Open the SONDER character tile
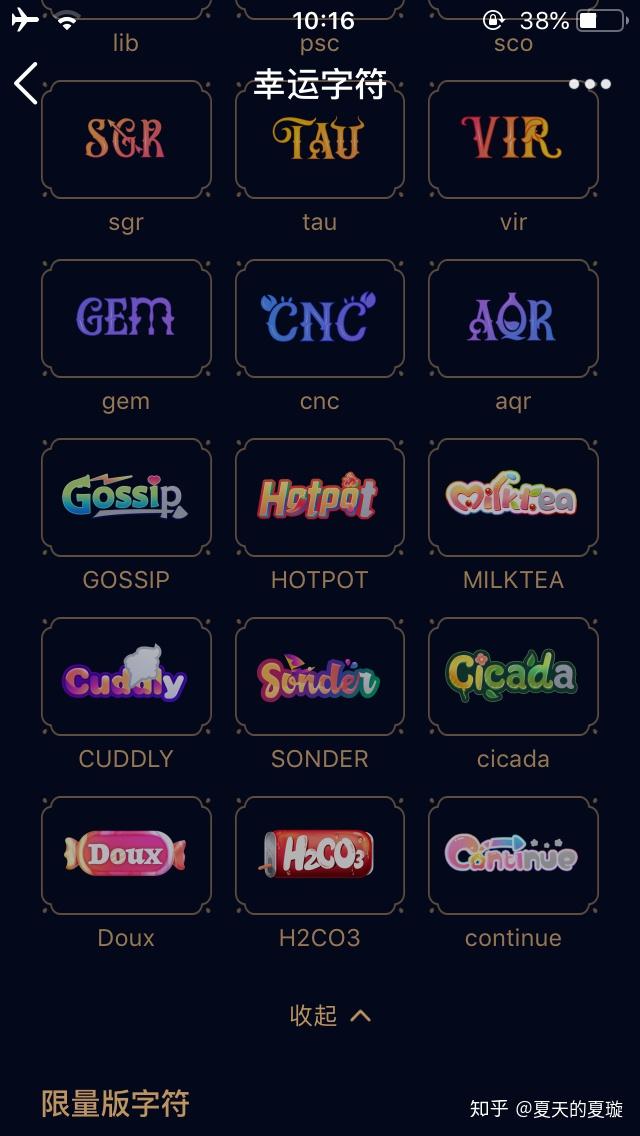This screenshot has width=640, height=1136. [x=319, y=677]
